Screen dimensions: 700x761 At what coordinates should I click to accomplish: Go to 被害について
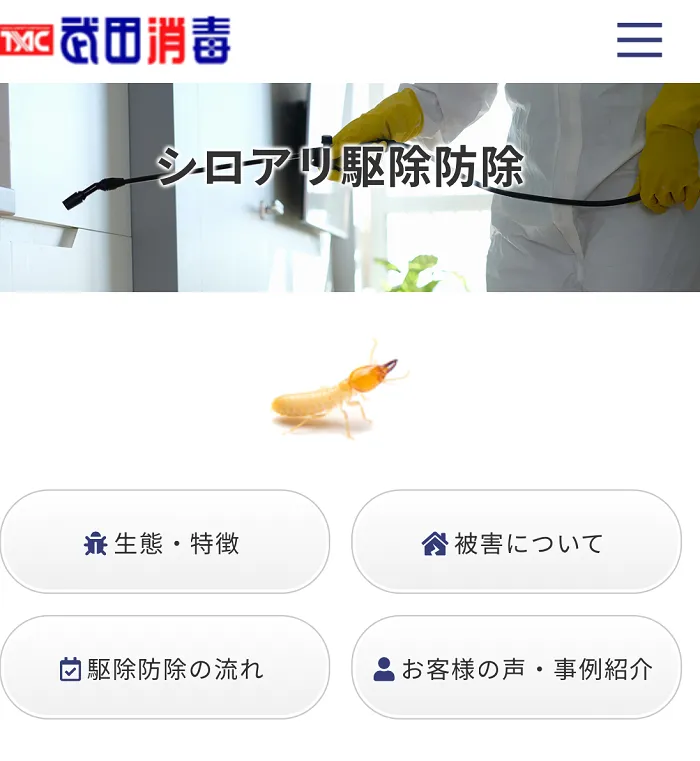coord(516,543)
